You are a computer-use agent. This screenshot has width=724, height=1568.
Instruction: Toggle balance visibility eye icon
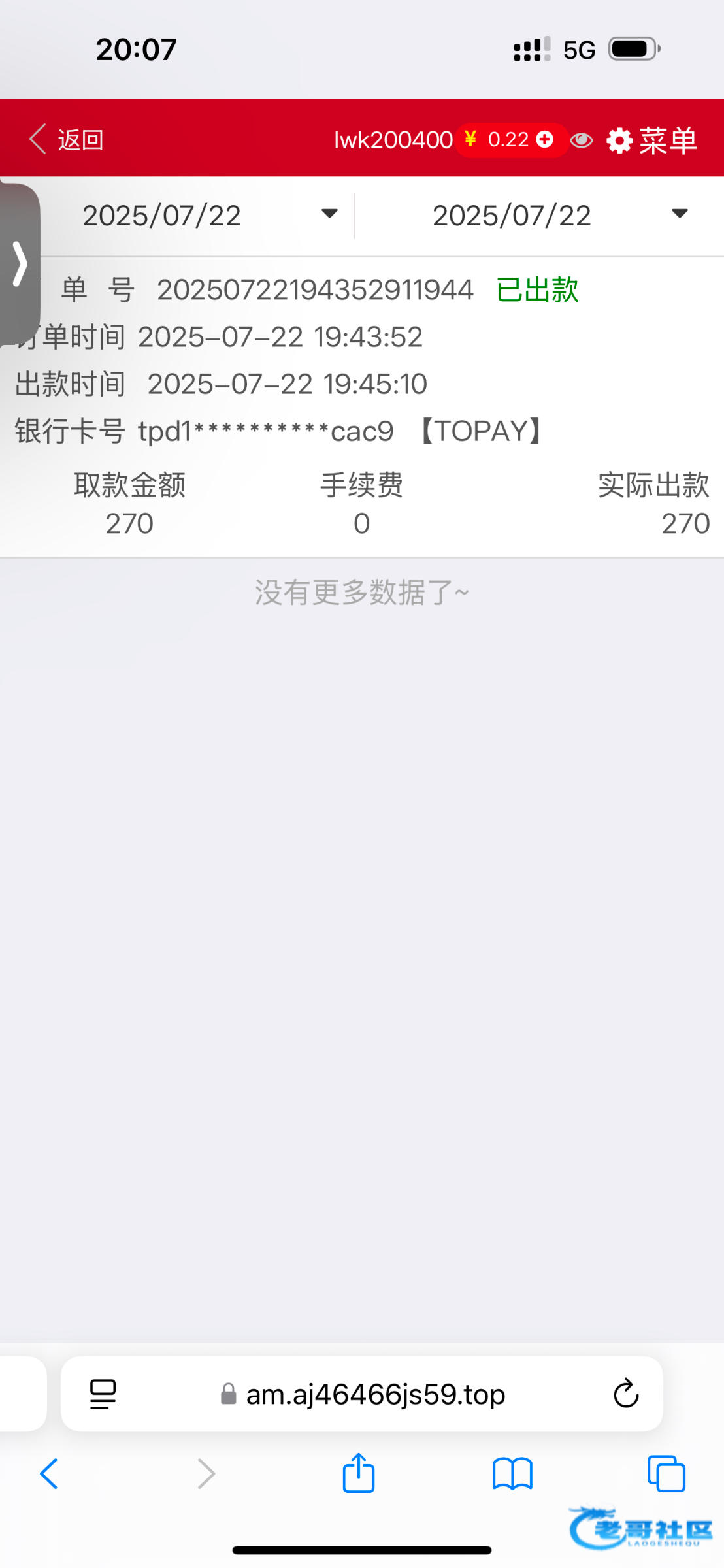click(x=581, y=140)
